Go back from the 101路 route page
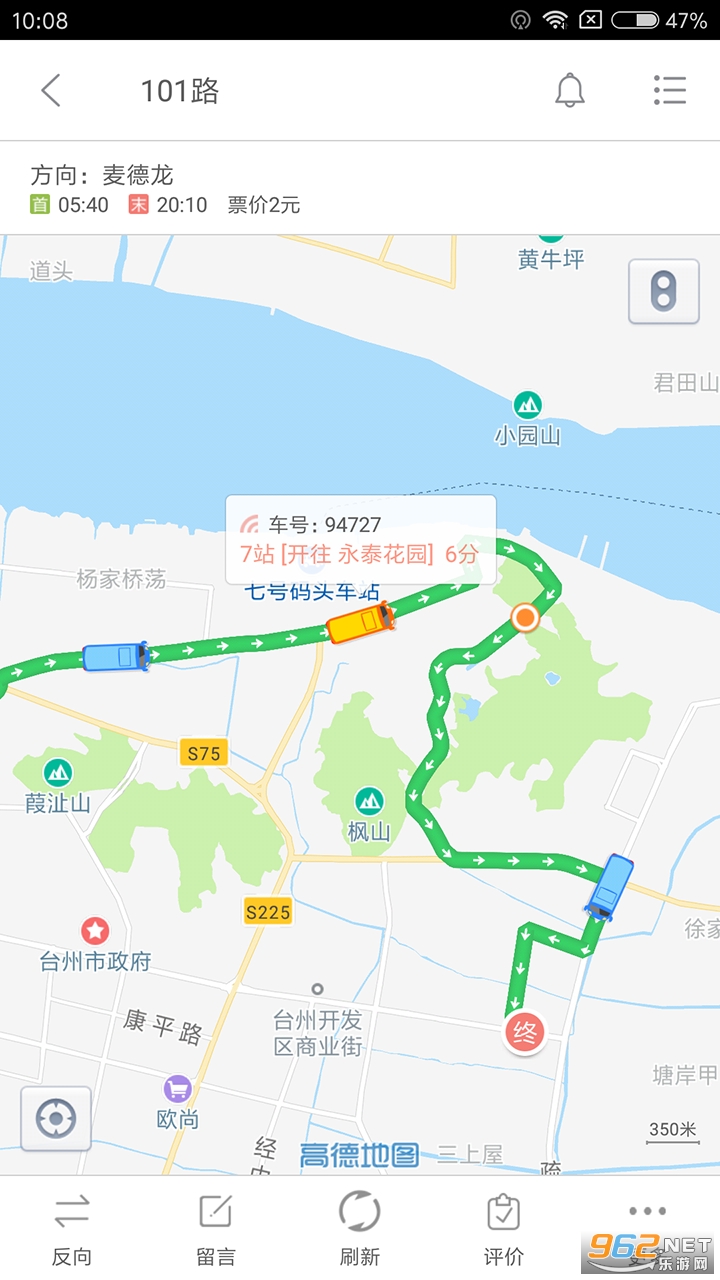The height and width of the screenshot is (1280, 720). coord(51,91)
